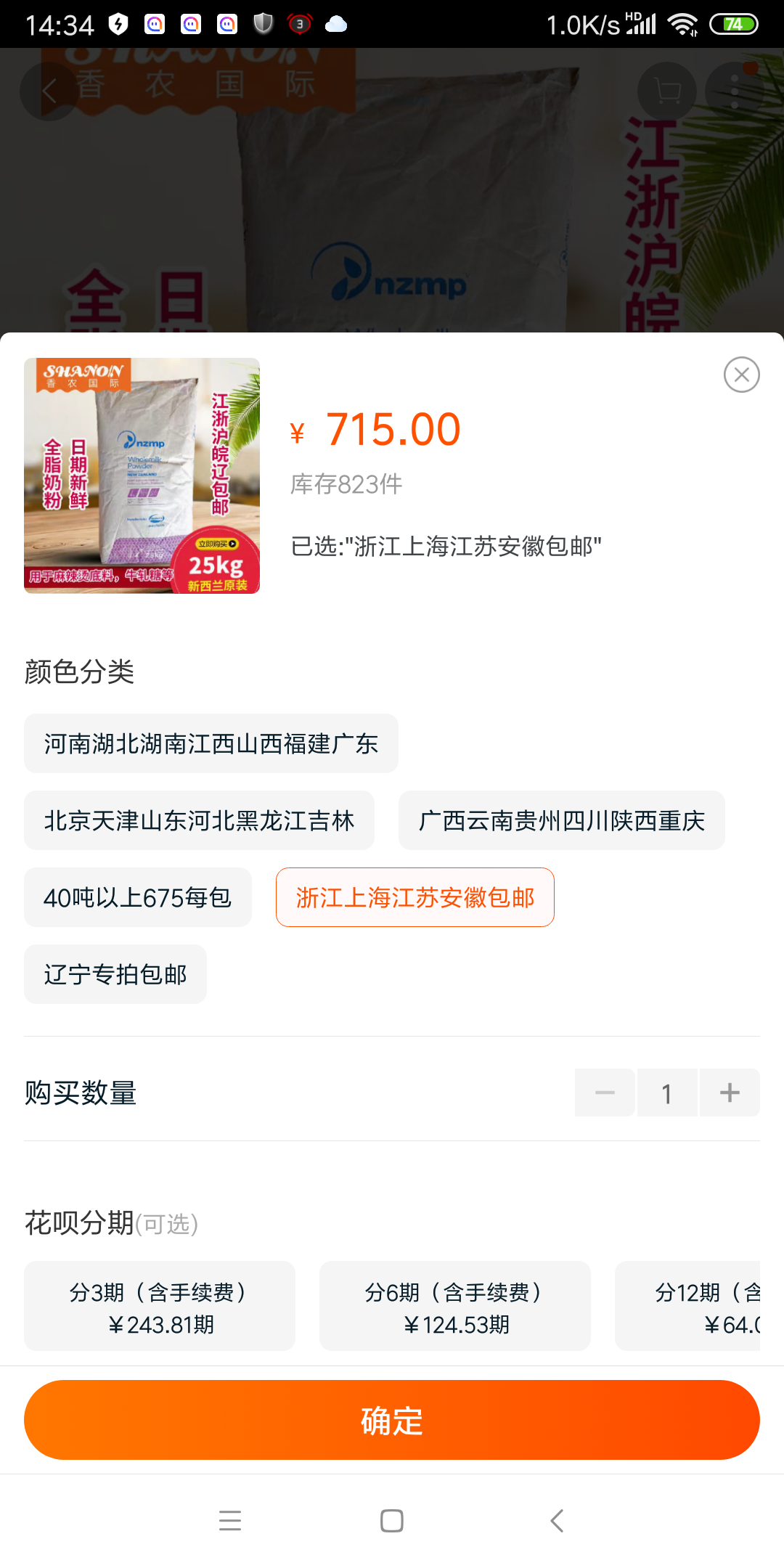Tap the quantity number field
Viewport: 784px width, 1568px height.
(x=666, y=1093)
